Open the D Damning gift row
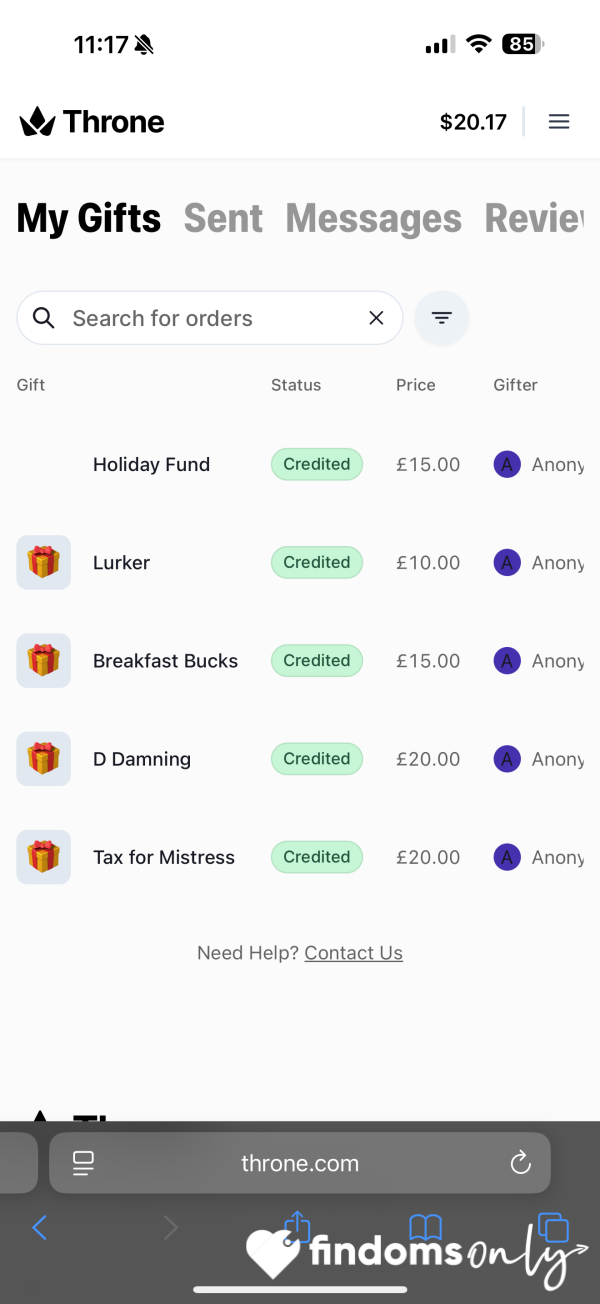The width and height of the screenshot is (600, 1304). [300, 758]
